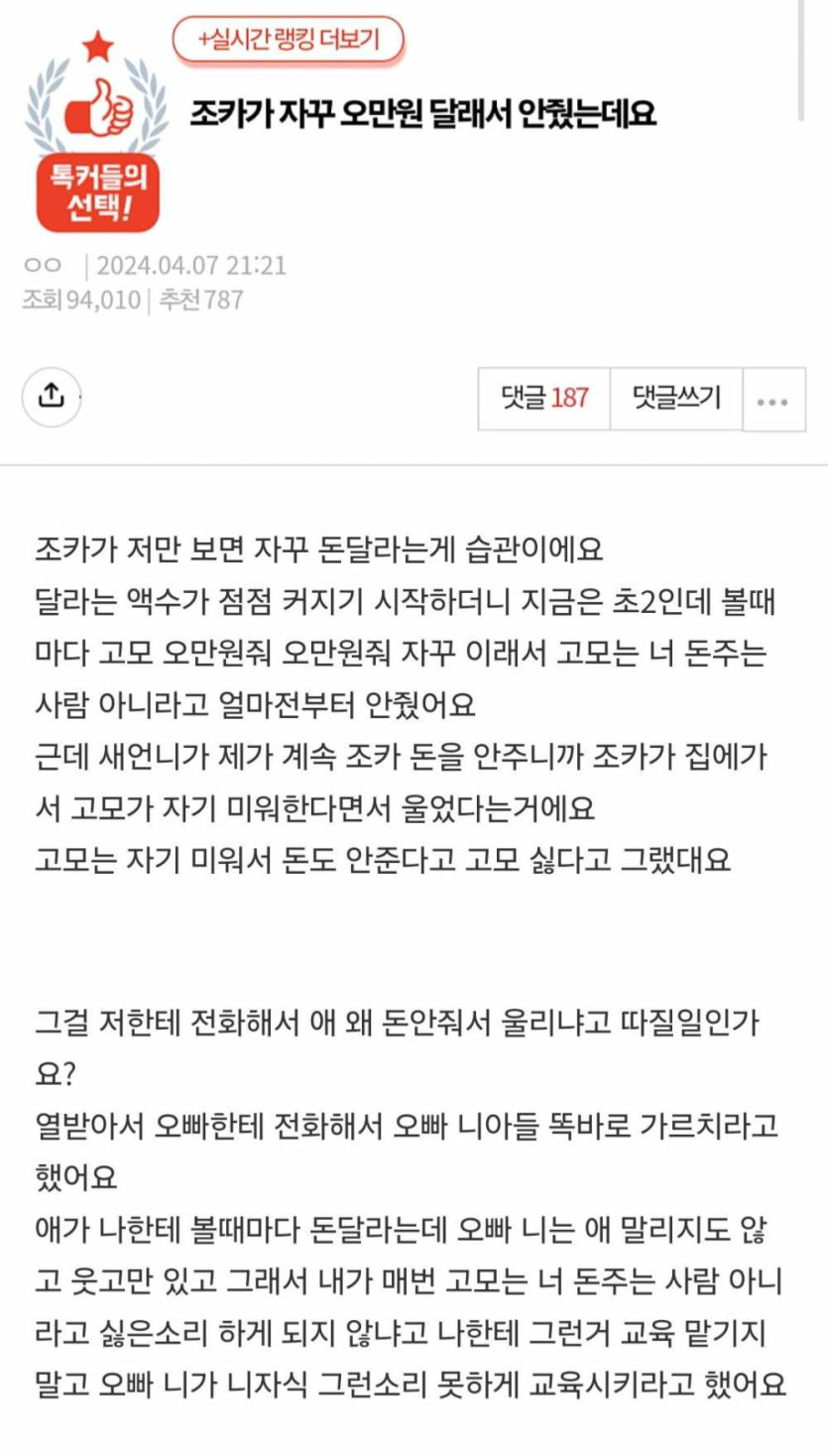This screenshot has width=828, height=1456.
Task: Open the real-time ranking more button
Action: pyautogui.click(x=288, y=41)
